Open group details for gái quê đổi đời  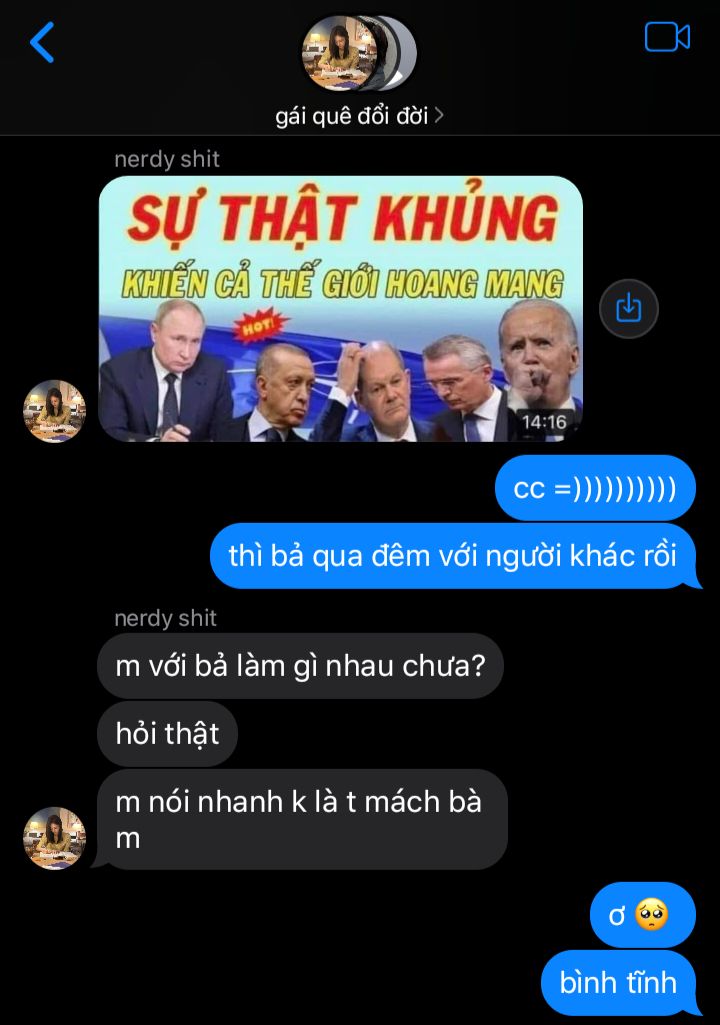359,116
